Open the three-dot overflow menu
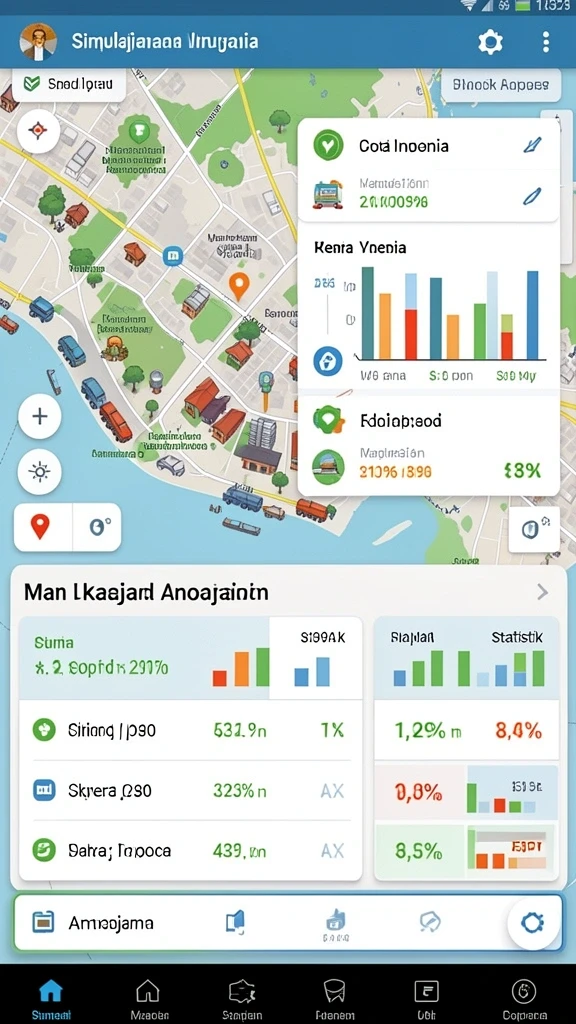The width and height of the screenshot is (576, 1024). coord(546,42)
